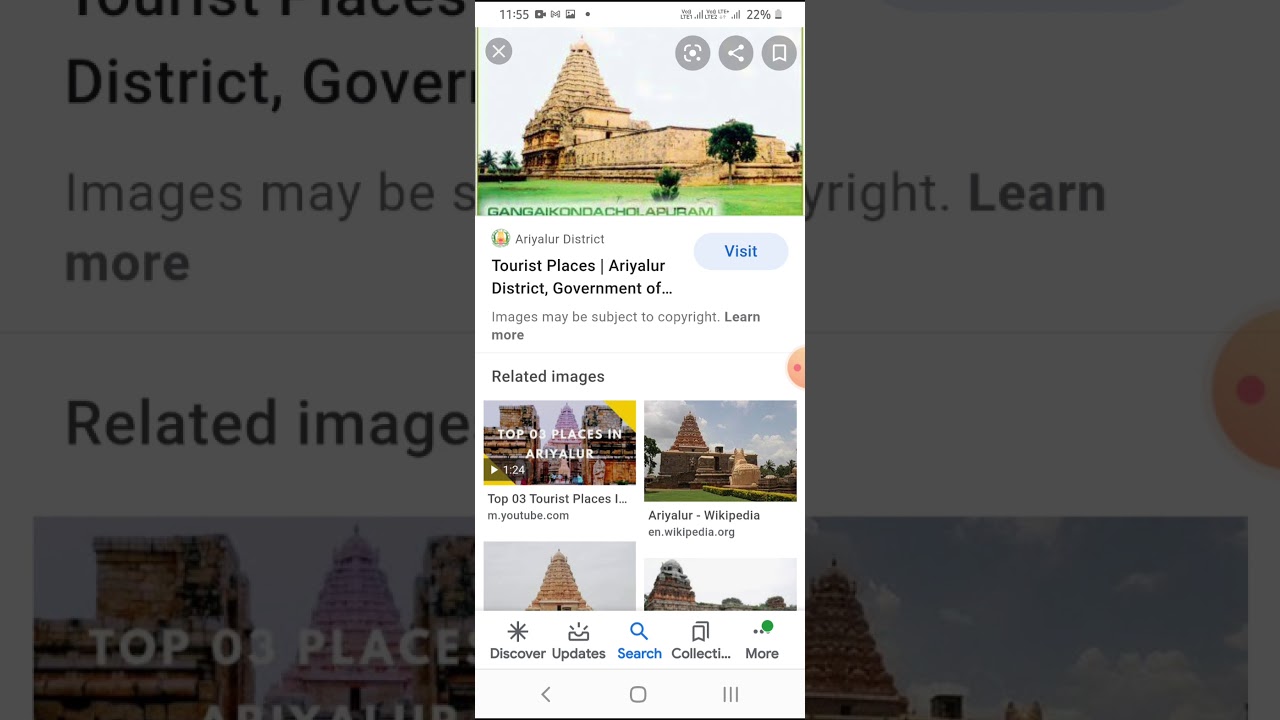This screenshot has width=1280, height=720.
Task: Open the Learn more copyright link
Action: pos(741,317)
